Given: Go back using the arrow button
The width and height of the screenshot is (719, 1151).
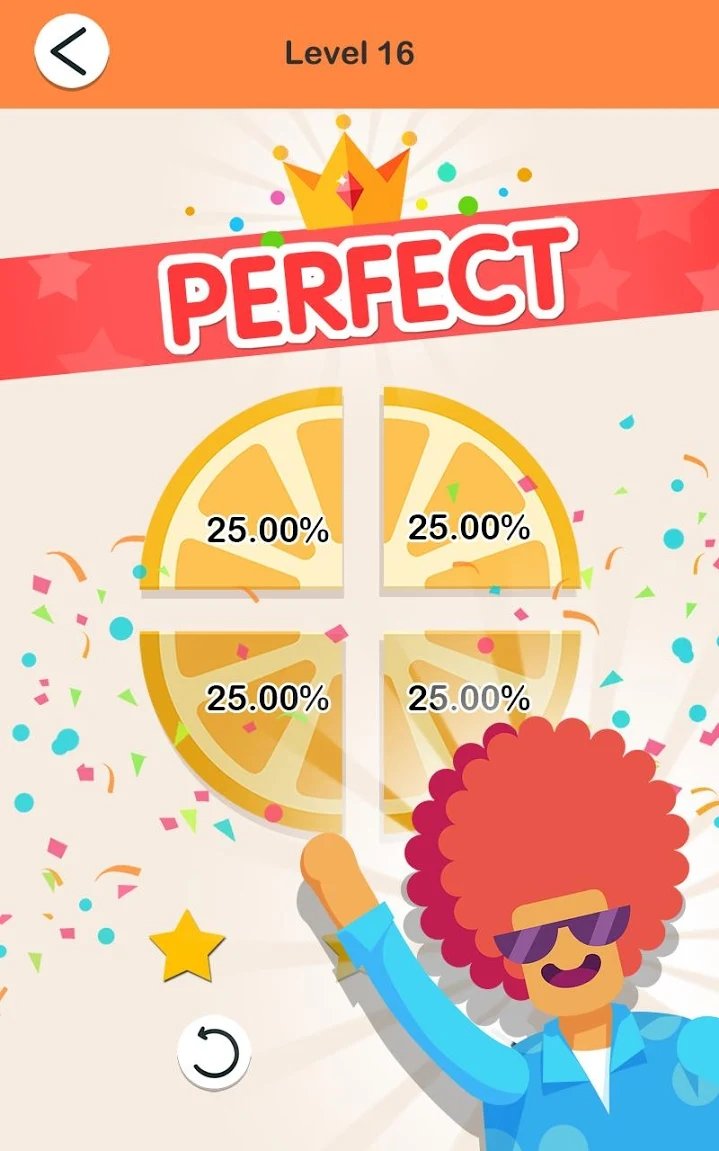Looking at the screenshot, I should point(71,53).
